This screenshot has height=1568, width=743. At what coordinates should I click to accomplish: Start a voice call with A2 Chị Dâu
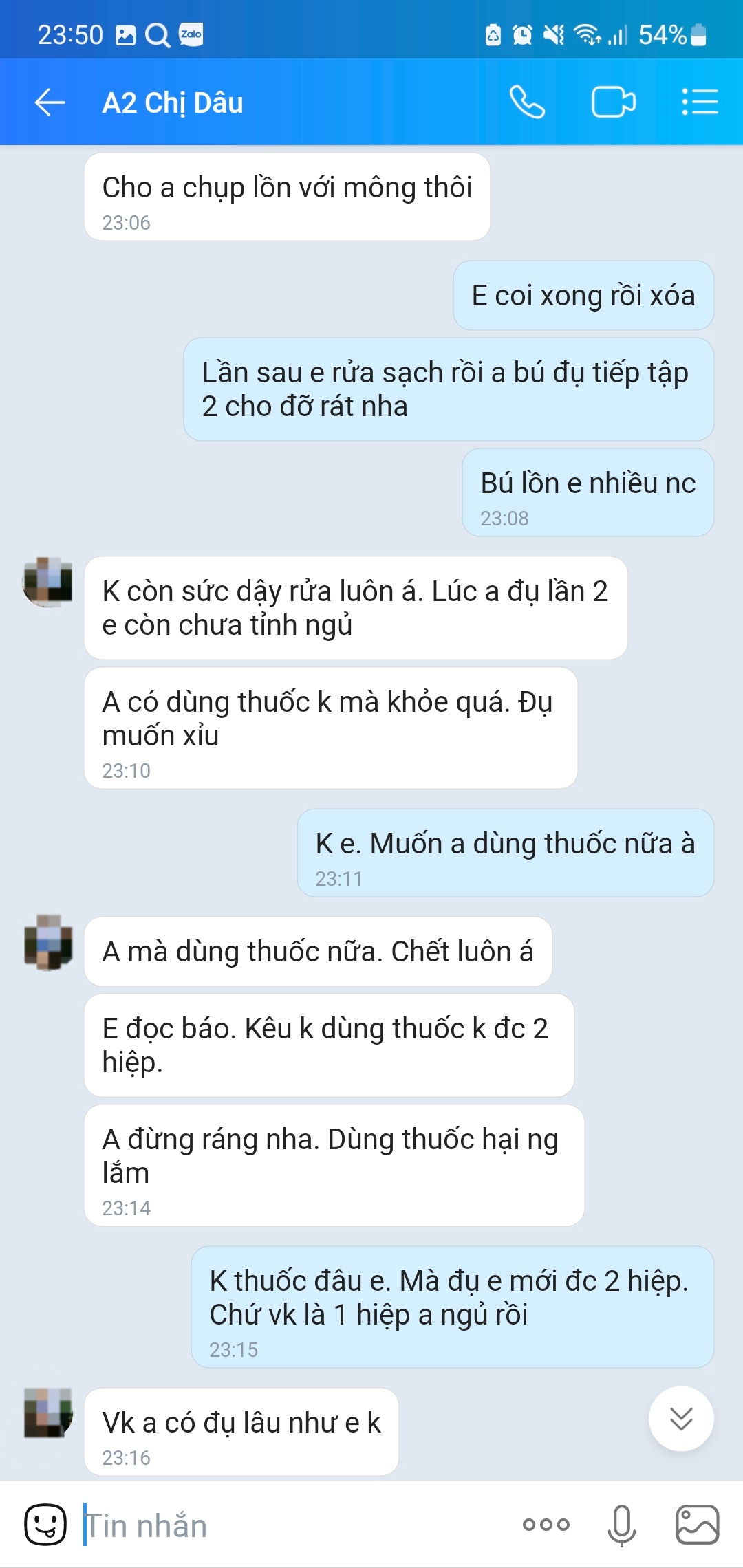click(x=528, y=102)
